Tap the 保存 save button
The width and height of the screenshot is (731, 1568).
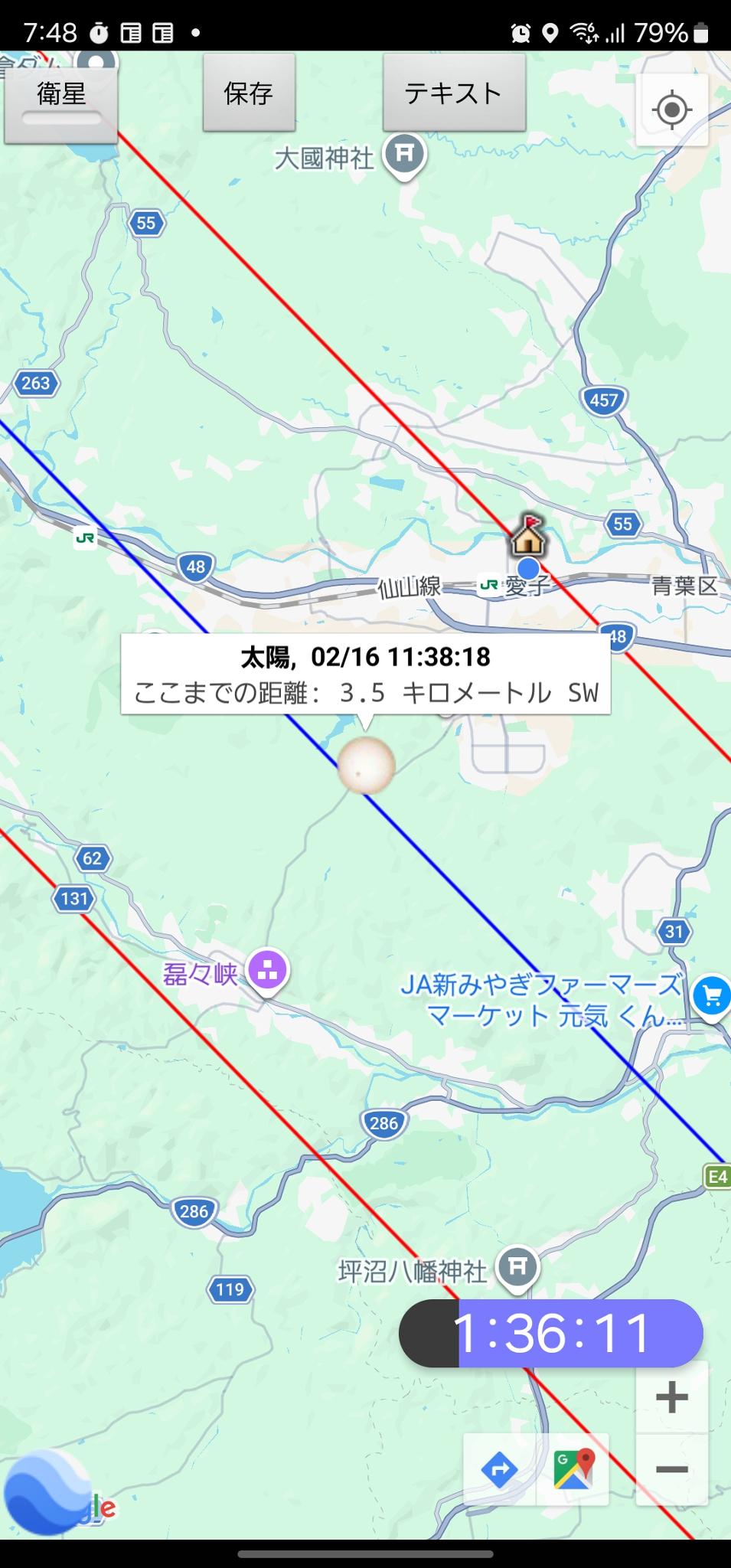coord(249,93)
